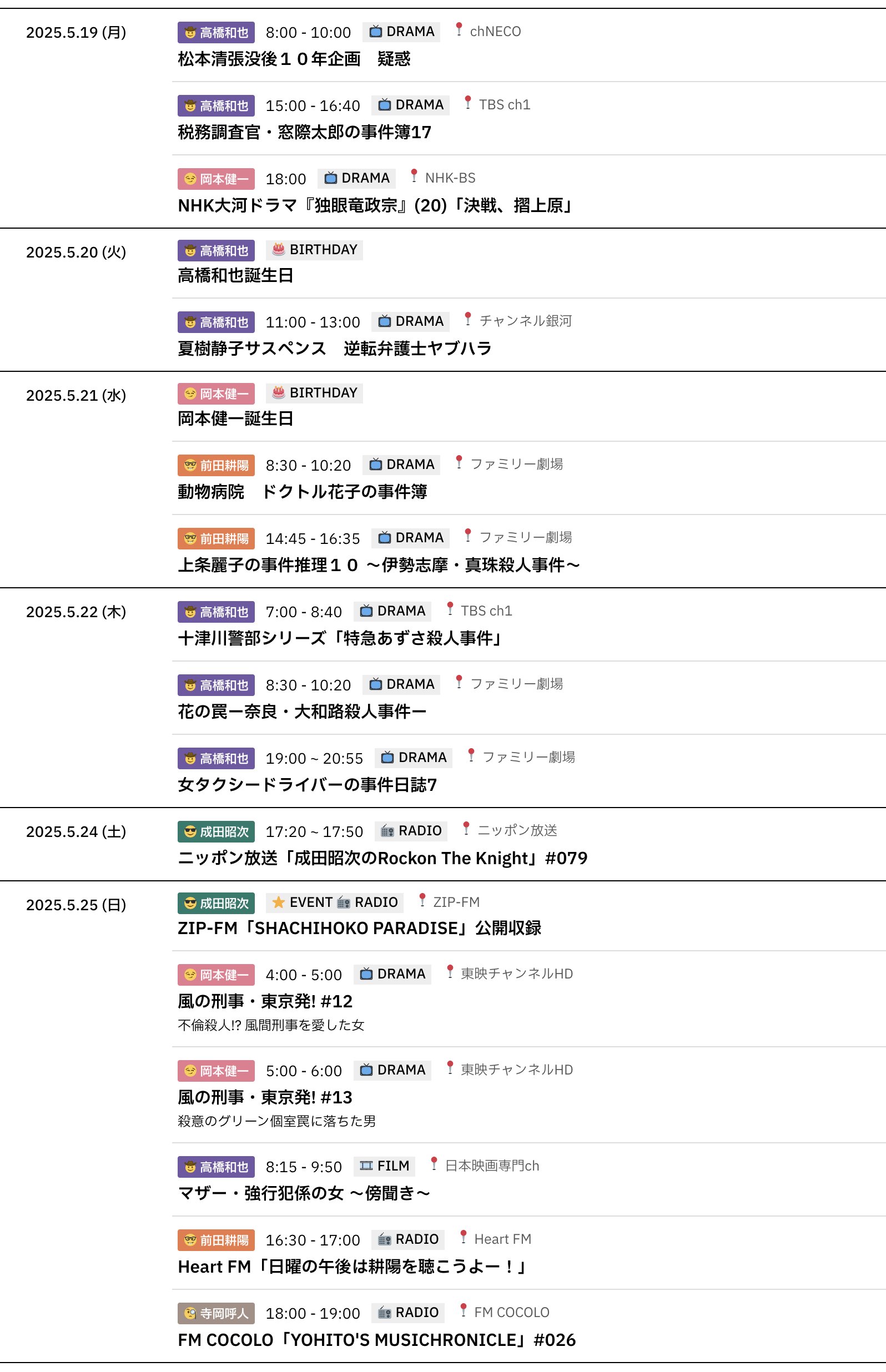The height and width of the screenshot is (1372, 886).
Task: Open the 松本清張没後10年企画 疑惑 entry
Action: 294,59
